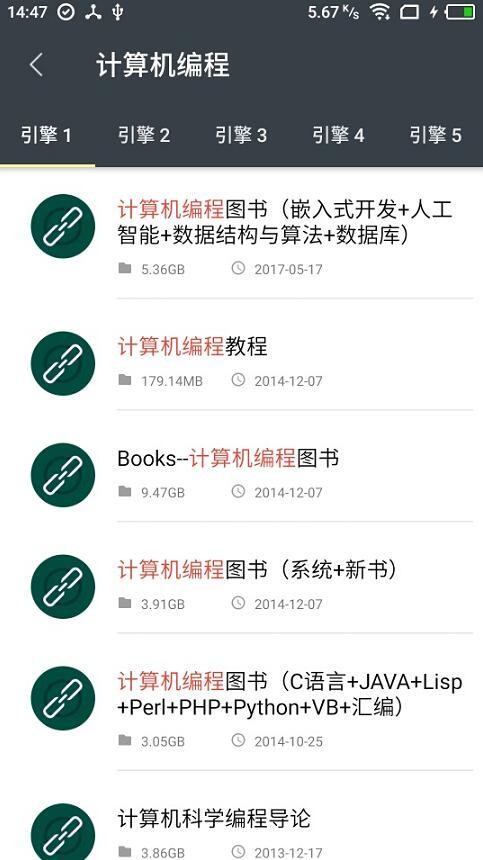
Task: Open Books--计算机编程图书 result
Action: pyautogui.click(x=241, y=474)
